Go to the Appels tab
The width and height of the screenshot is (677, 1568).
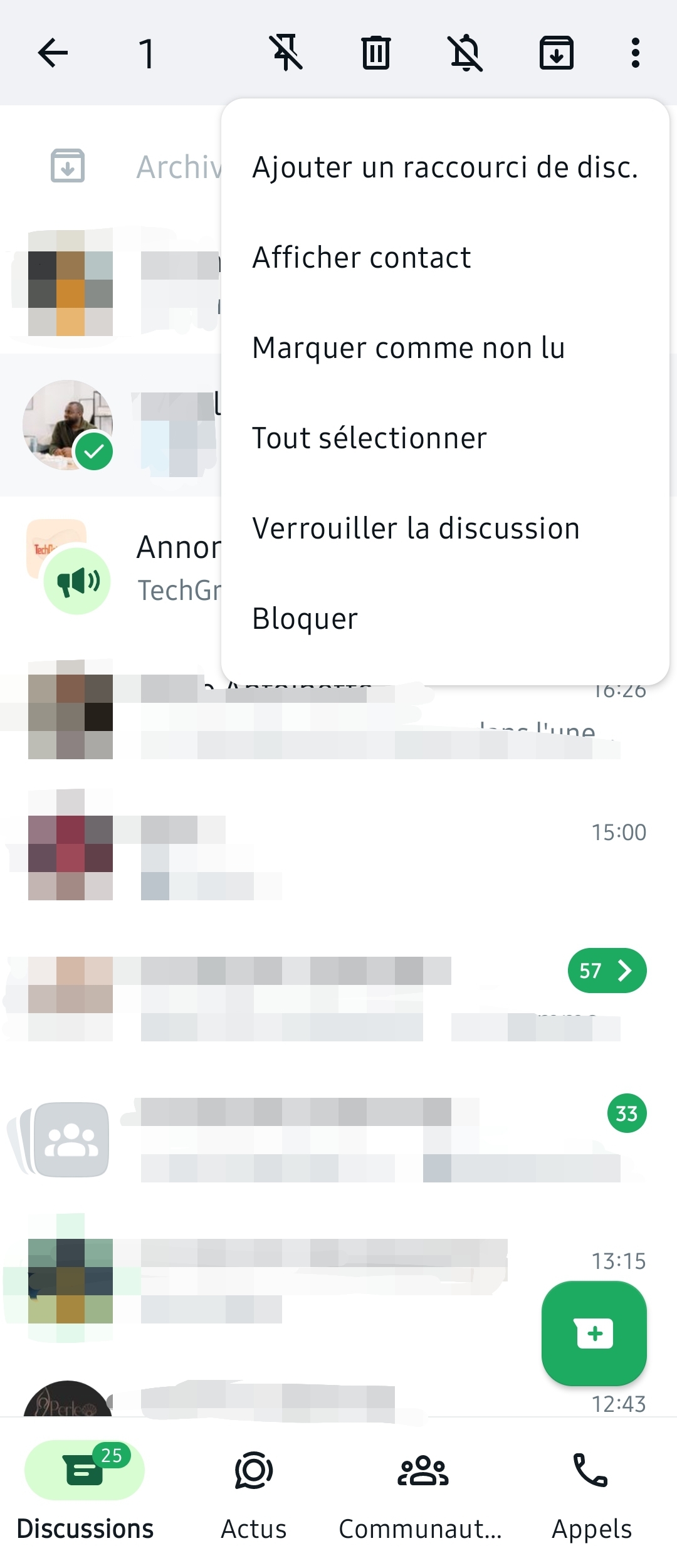coord(591,1495)
